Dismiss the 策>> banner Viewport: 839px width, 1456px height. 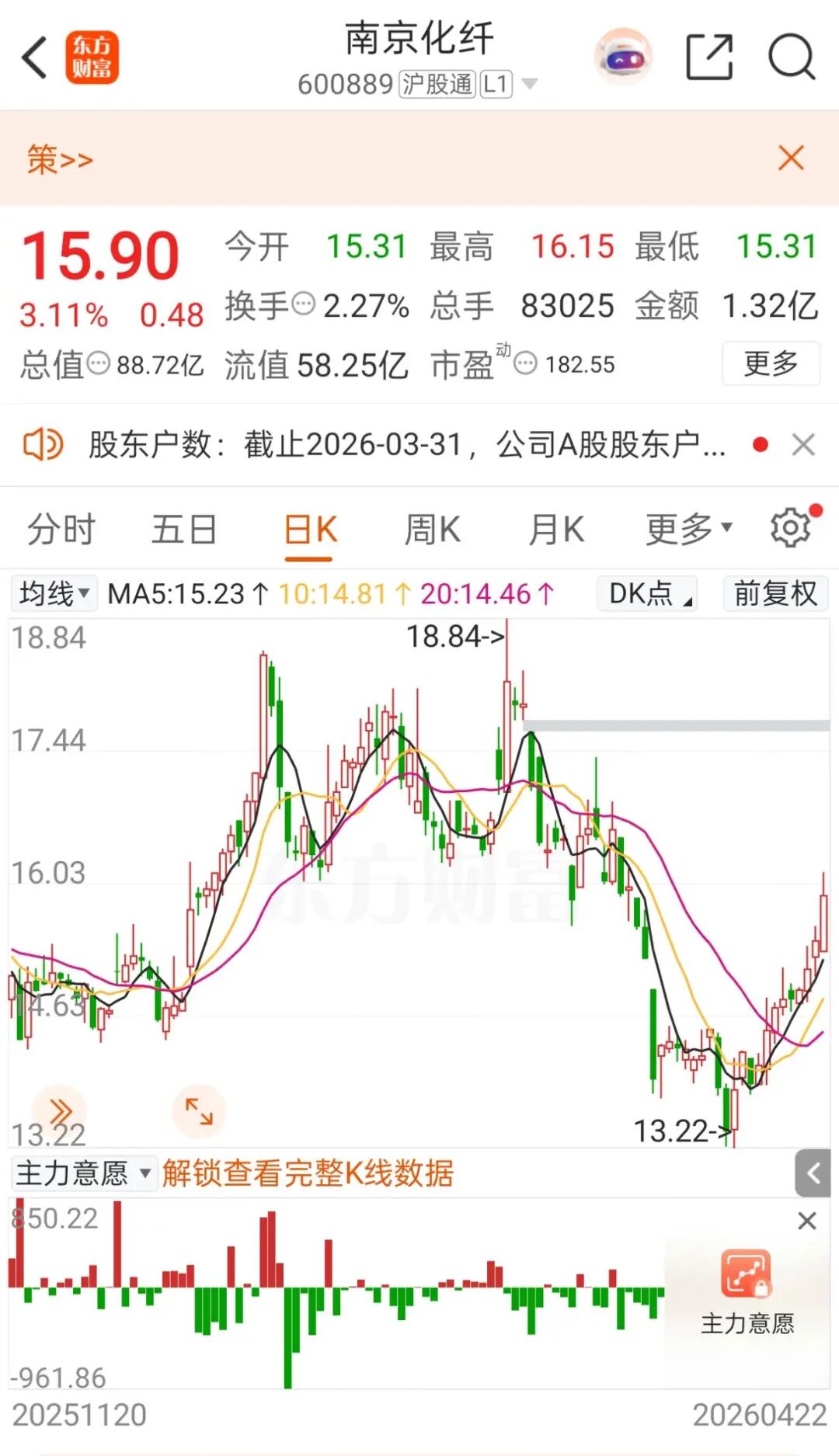(791, 158)
